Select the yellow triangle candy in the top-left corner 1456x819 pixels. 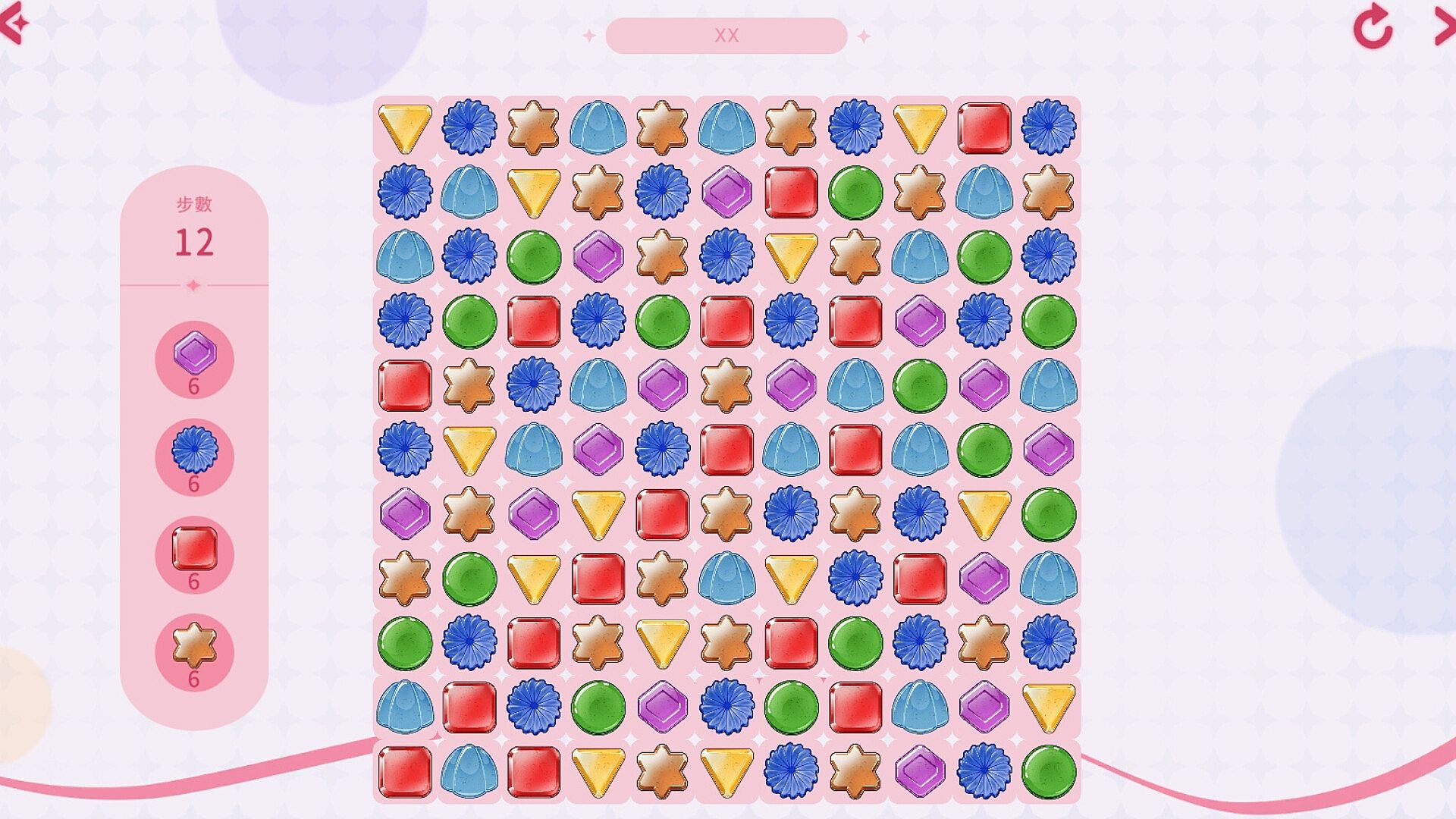tap(405, 127)
